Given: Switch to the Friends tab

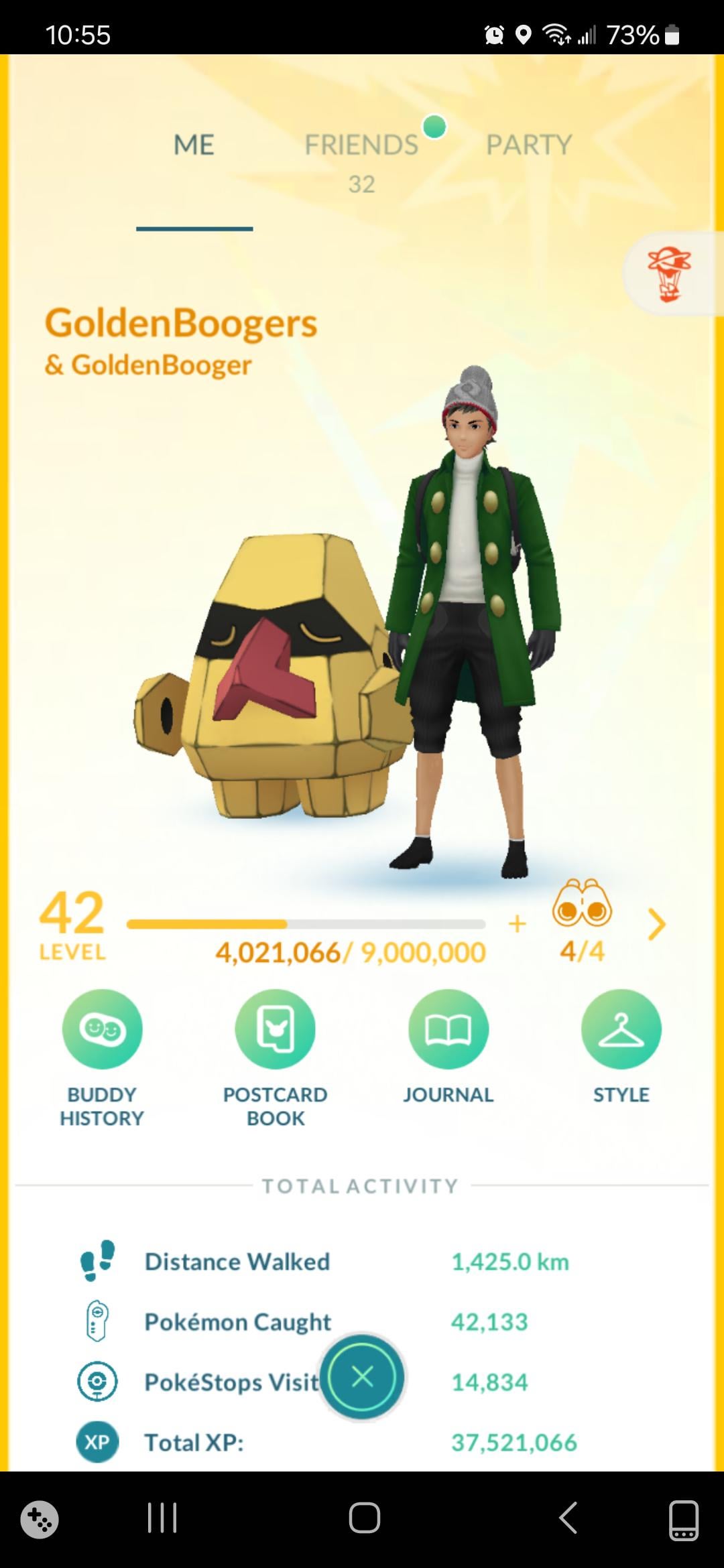Looking at the screenshot, I should 361,145.
